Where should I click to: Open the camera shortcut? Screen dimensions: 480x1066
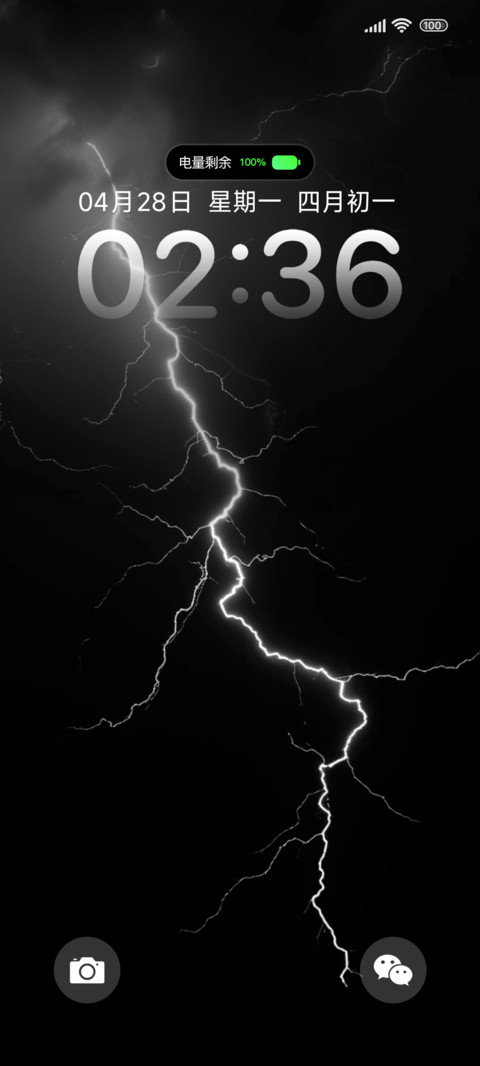tap(87, 969)
